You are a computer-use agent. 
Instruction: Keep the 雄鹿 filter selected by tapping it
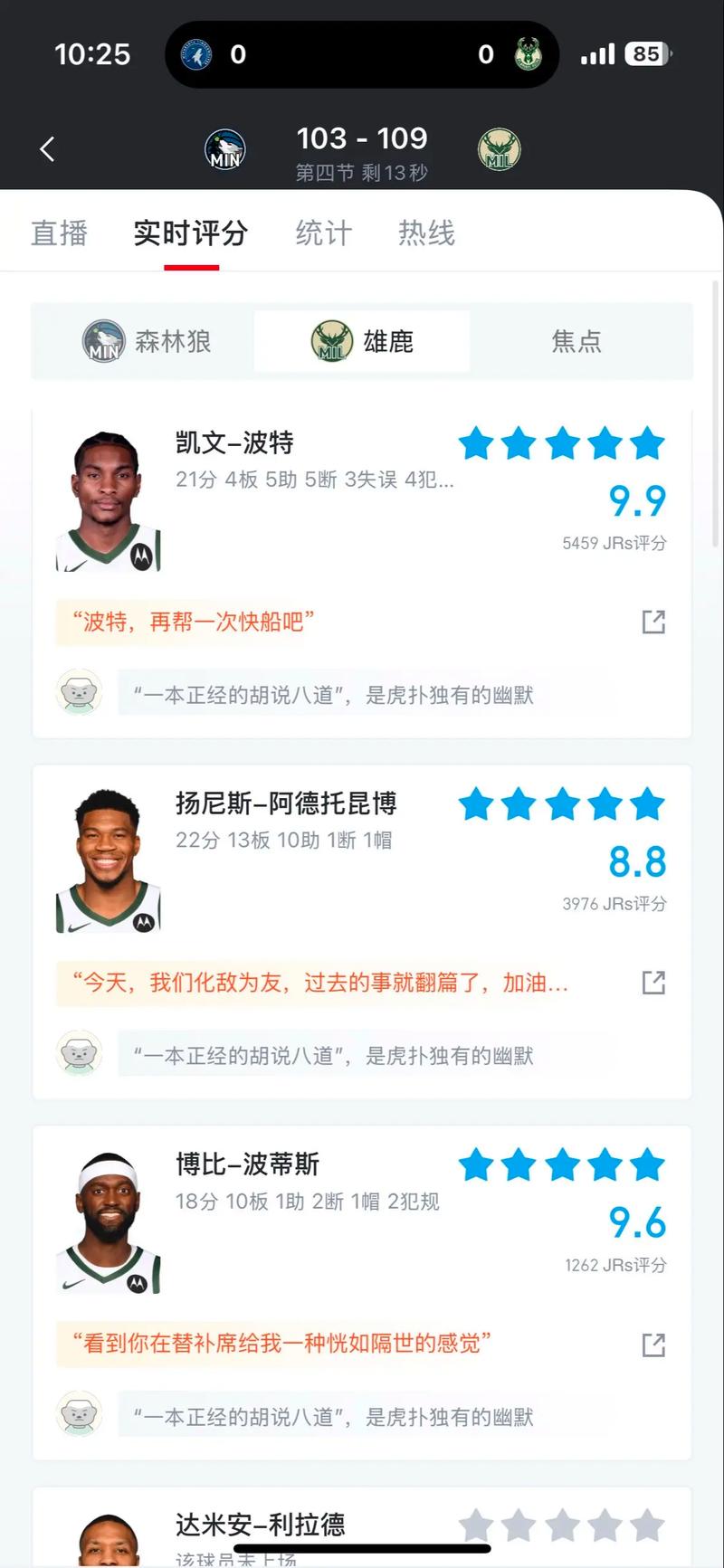pos(362,341)
